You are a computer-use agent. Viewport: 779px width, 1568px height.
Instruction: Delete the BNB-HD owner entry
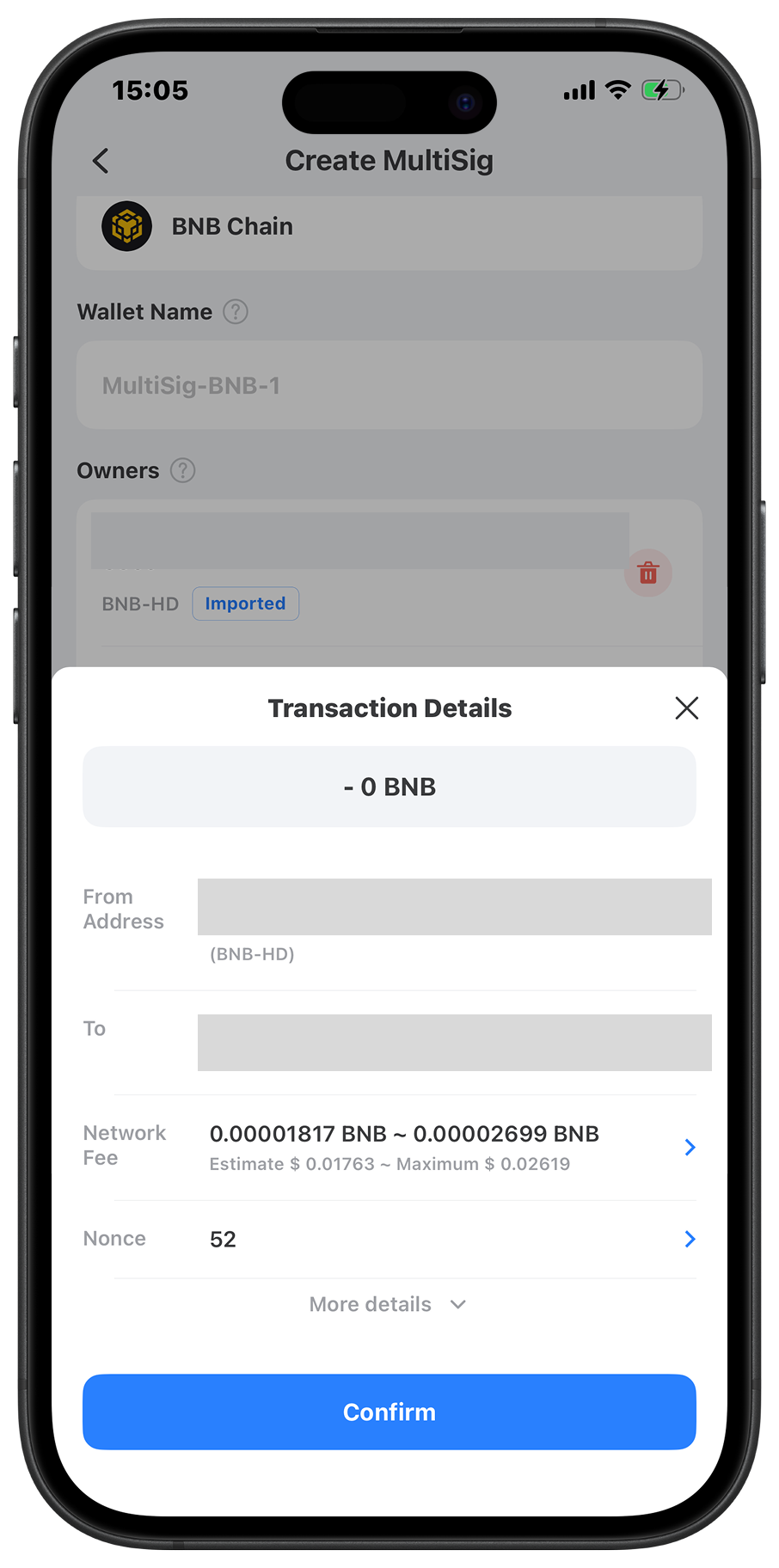tap(647, 573)
